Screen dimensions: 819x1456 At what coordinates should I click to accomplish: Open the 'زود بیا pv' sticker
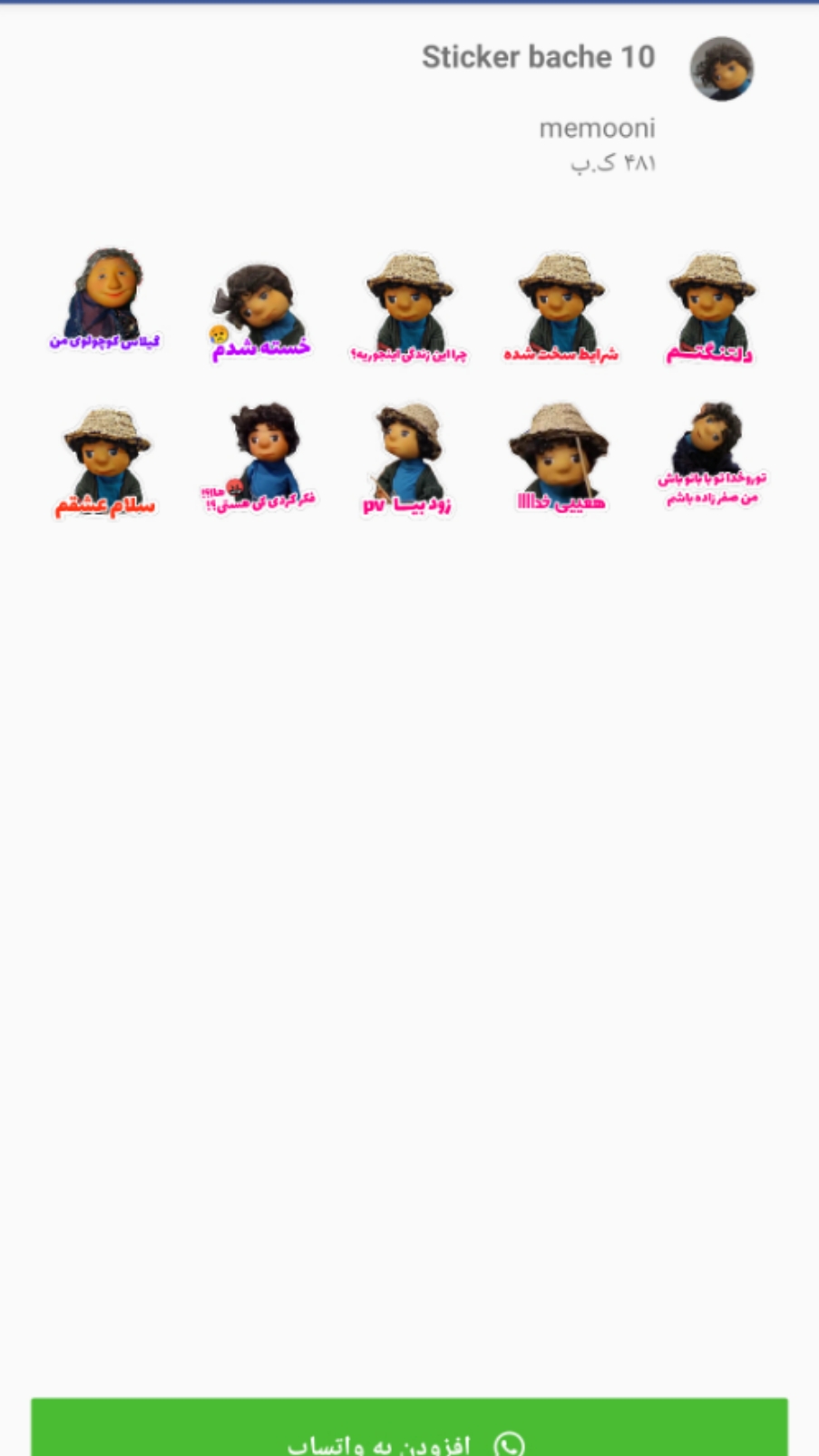tap(409, 459)
